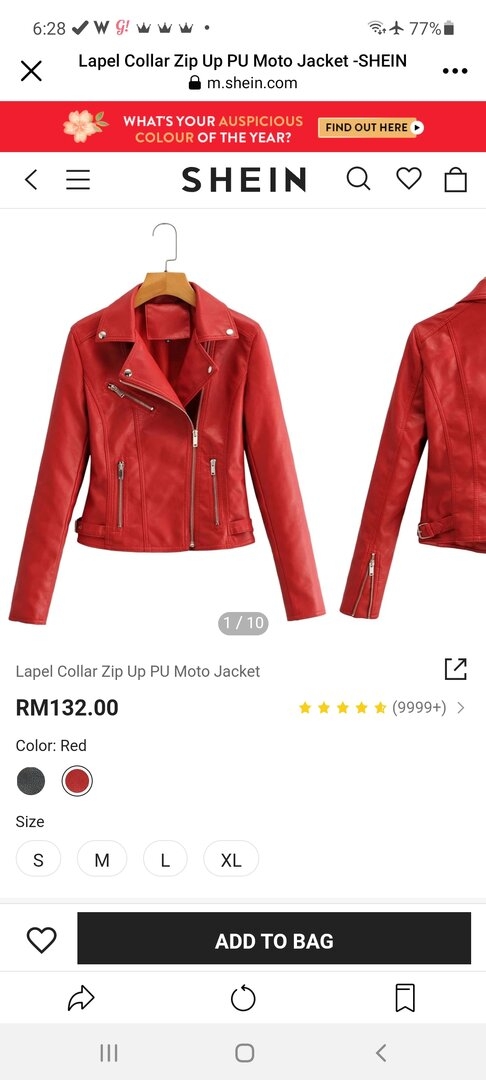Select the black color swatch

[x=31, y=781]
